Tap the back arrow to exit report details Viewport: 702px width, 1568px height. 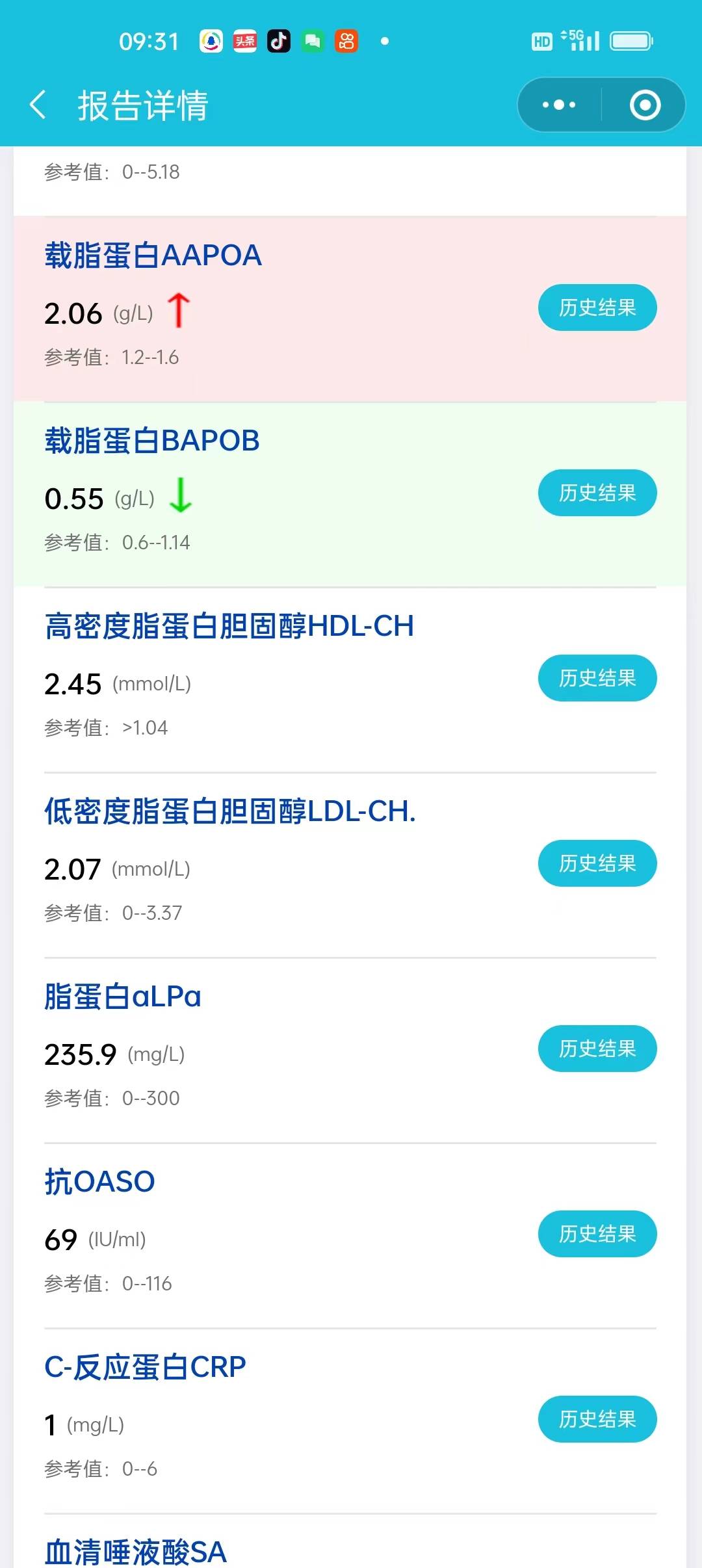point(37,106)
